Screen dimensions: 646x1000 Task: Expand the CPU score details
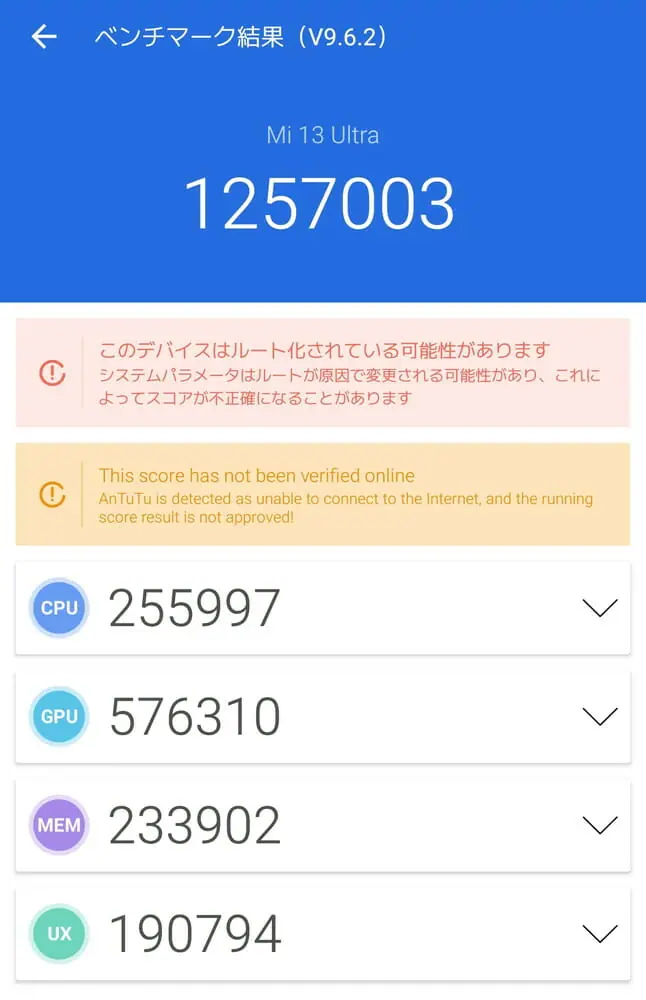pyautogui.click(x=599, y=608)
